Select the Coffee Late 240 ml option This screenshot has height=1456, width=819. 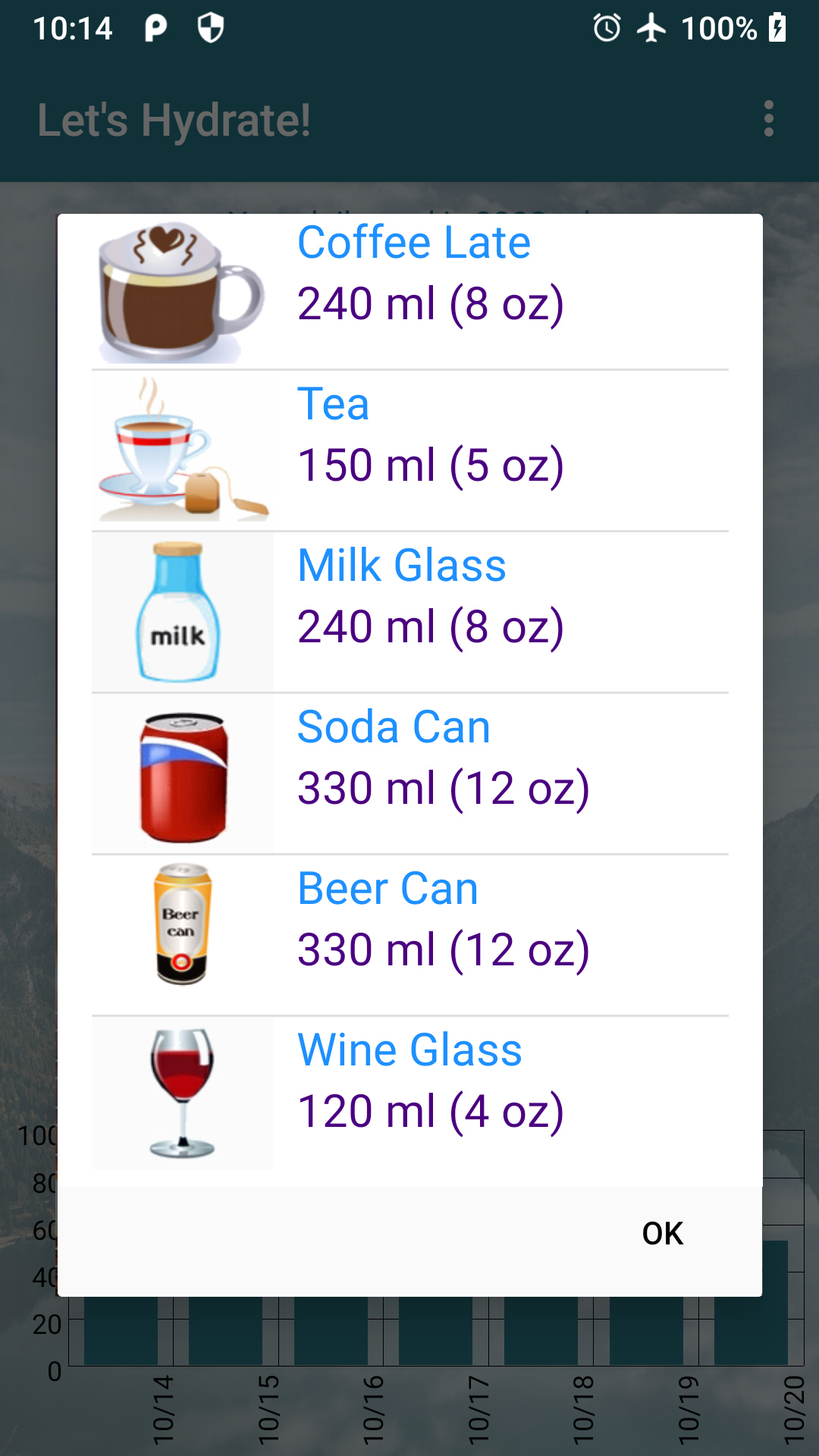point(409,292)
